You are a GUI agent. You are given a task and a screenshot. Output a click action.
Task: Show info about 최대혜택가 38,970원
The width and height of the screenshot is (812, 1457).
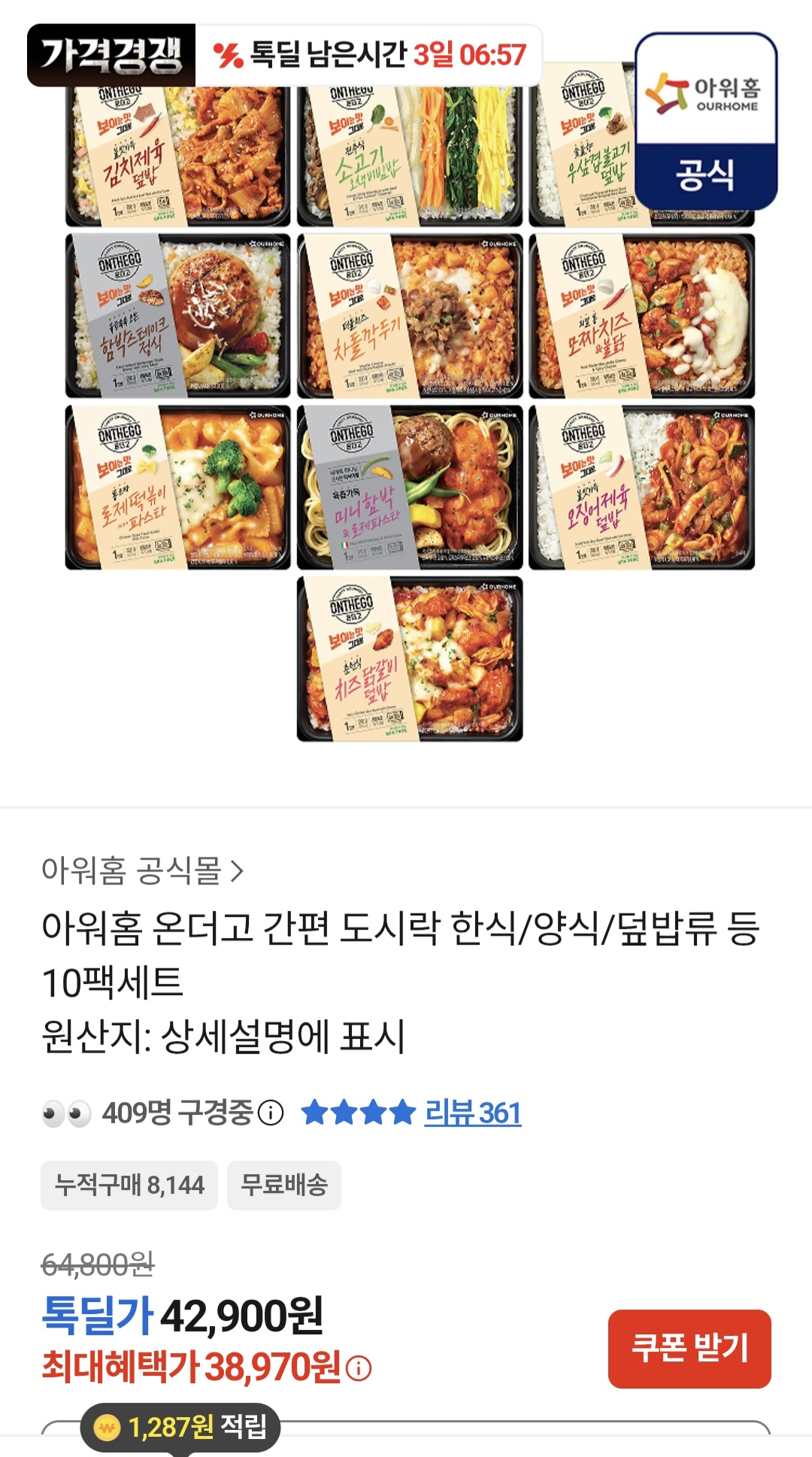click(359, 1367)
